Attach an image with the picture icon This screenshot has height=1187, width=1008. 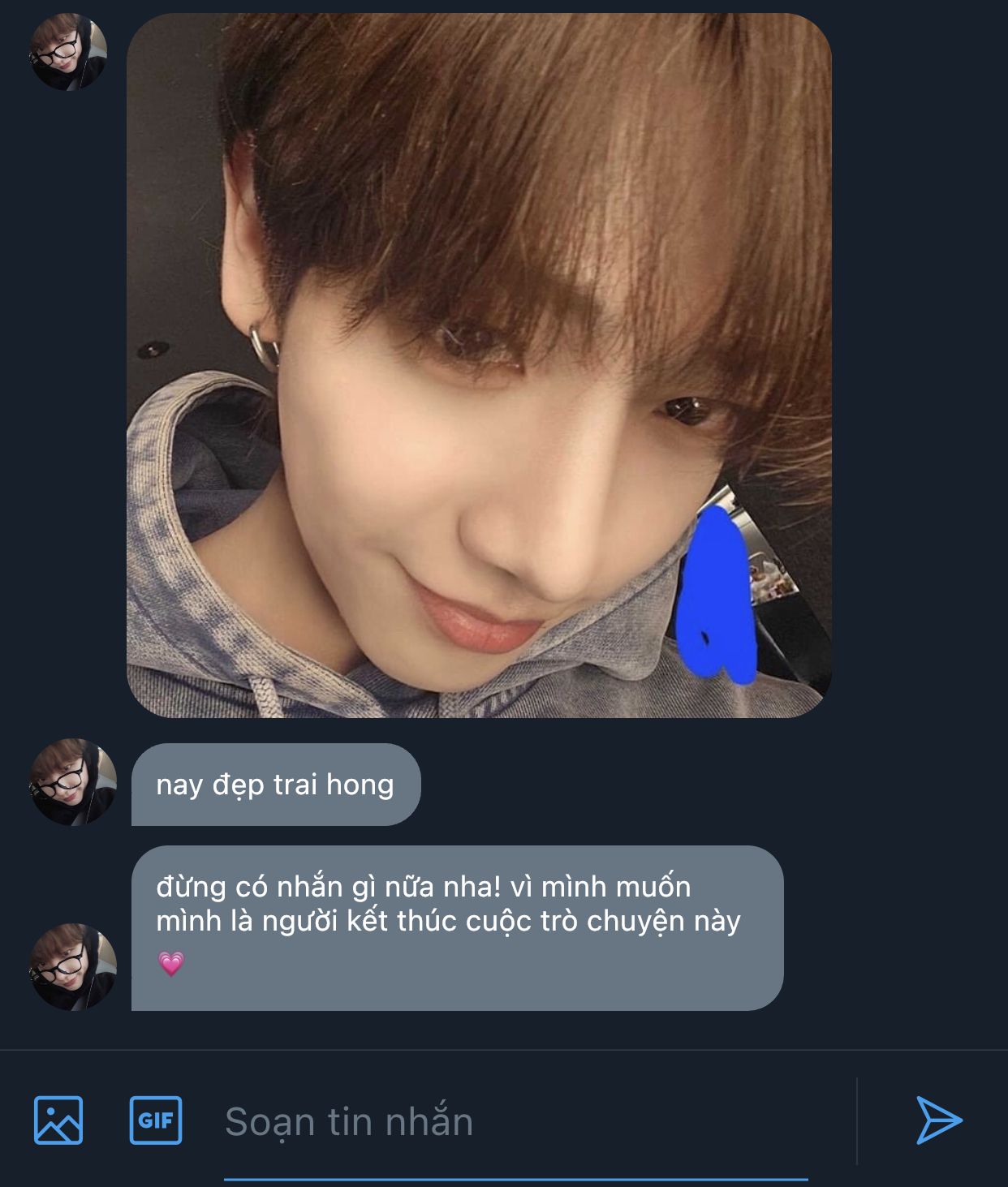click(x=58, y=1120)
